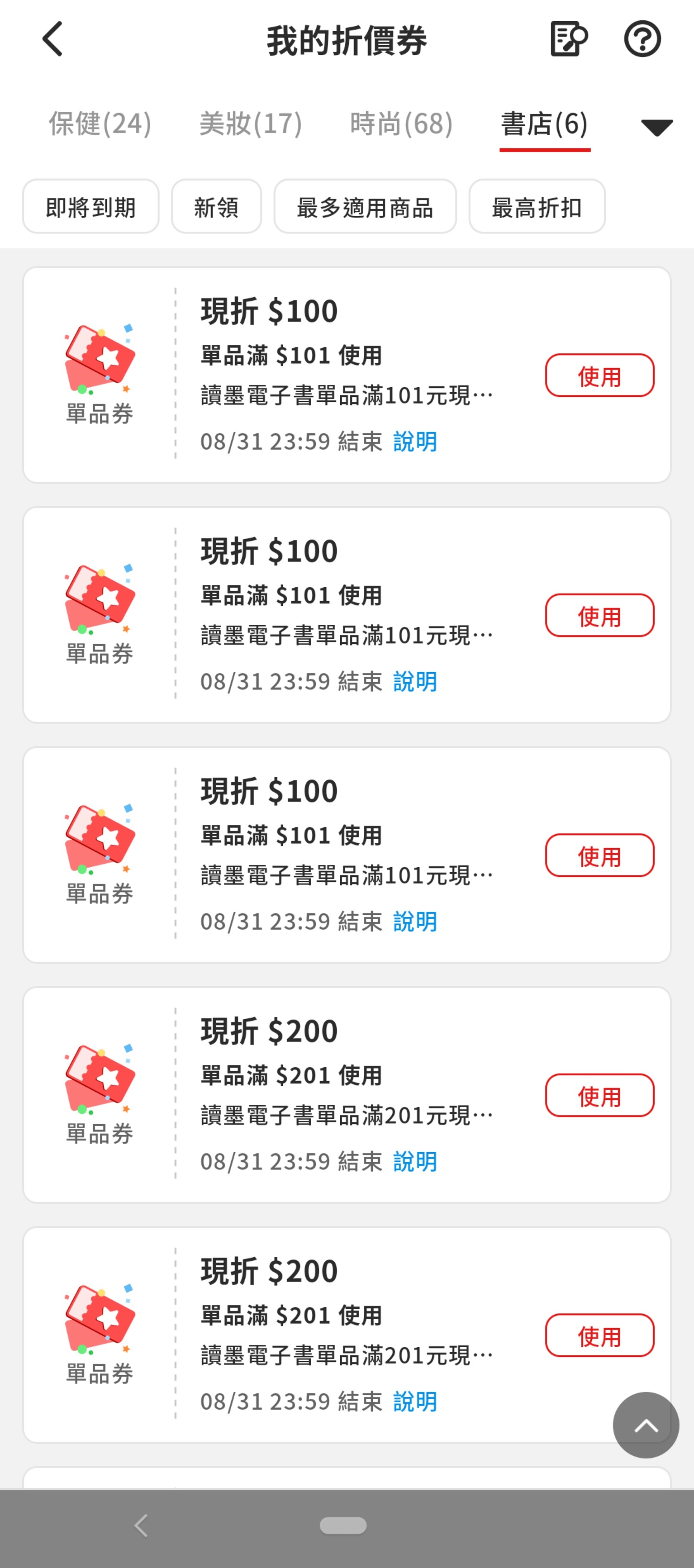Open 說明 for the last $200 coupon
Image resolution: width=694 pixels, height=1568 pixels.
point(415,1401)
